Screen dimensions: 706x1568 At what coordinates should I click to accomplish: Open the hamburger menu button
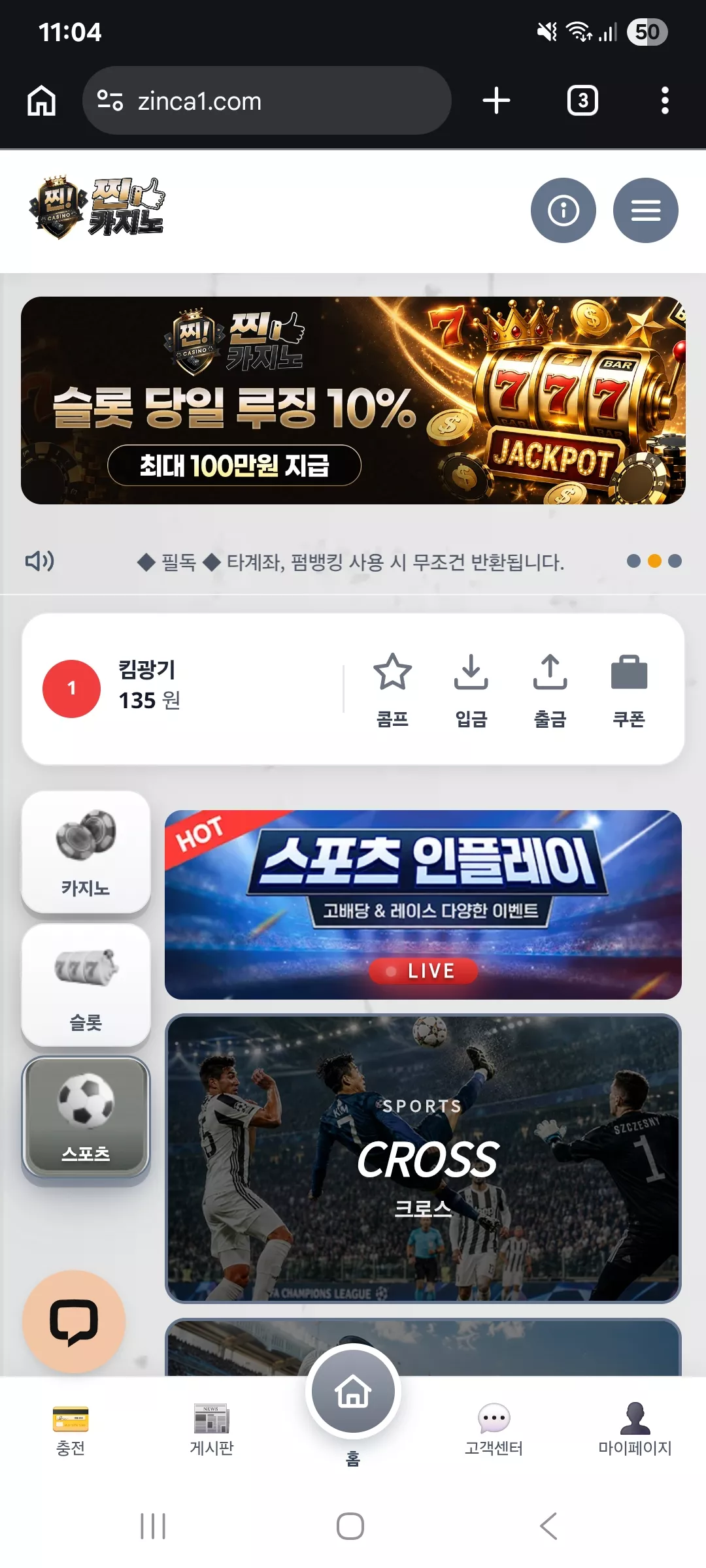[645, 210]
